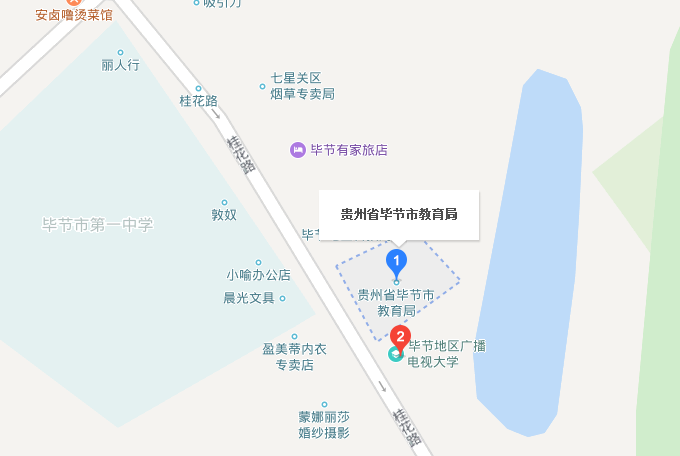Select the 毕节有家旅店 hotel pin

coord(298,150)
